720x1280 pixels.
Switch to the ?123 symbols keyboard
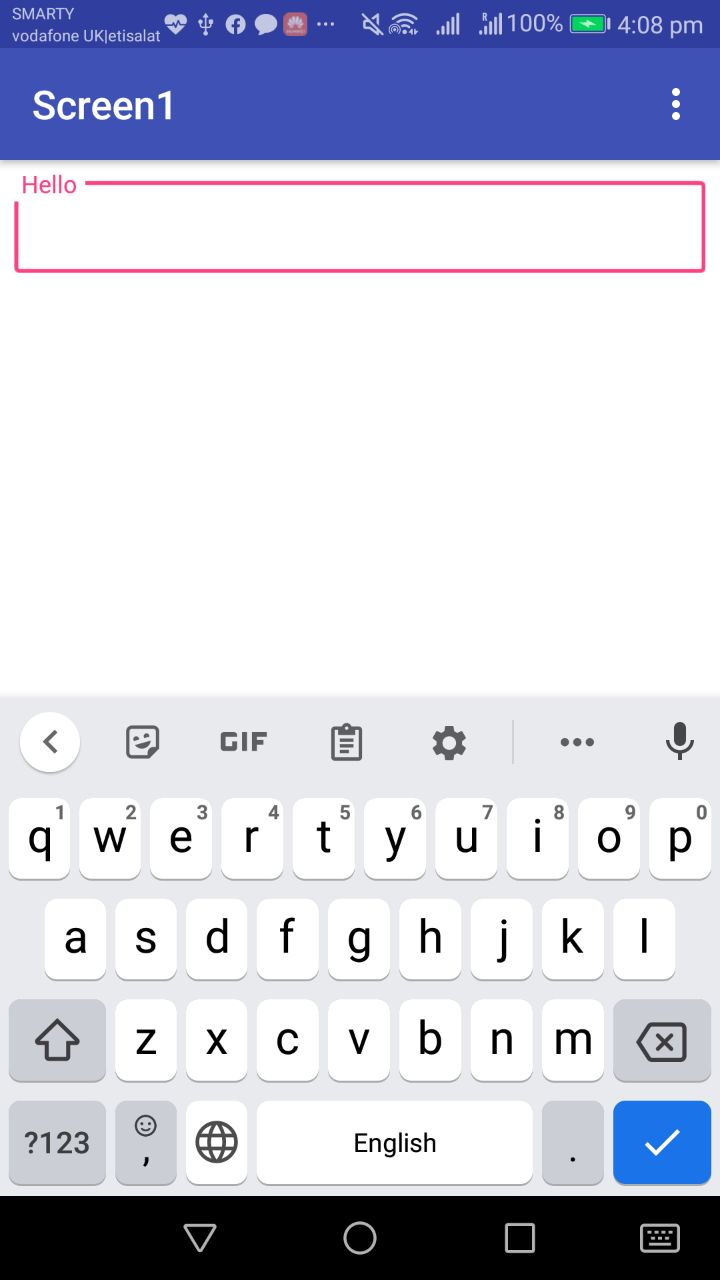click(57, 1142)
